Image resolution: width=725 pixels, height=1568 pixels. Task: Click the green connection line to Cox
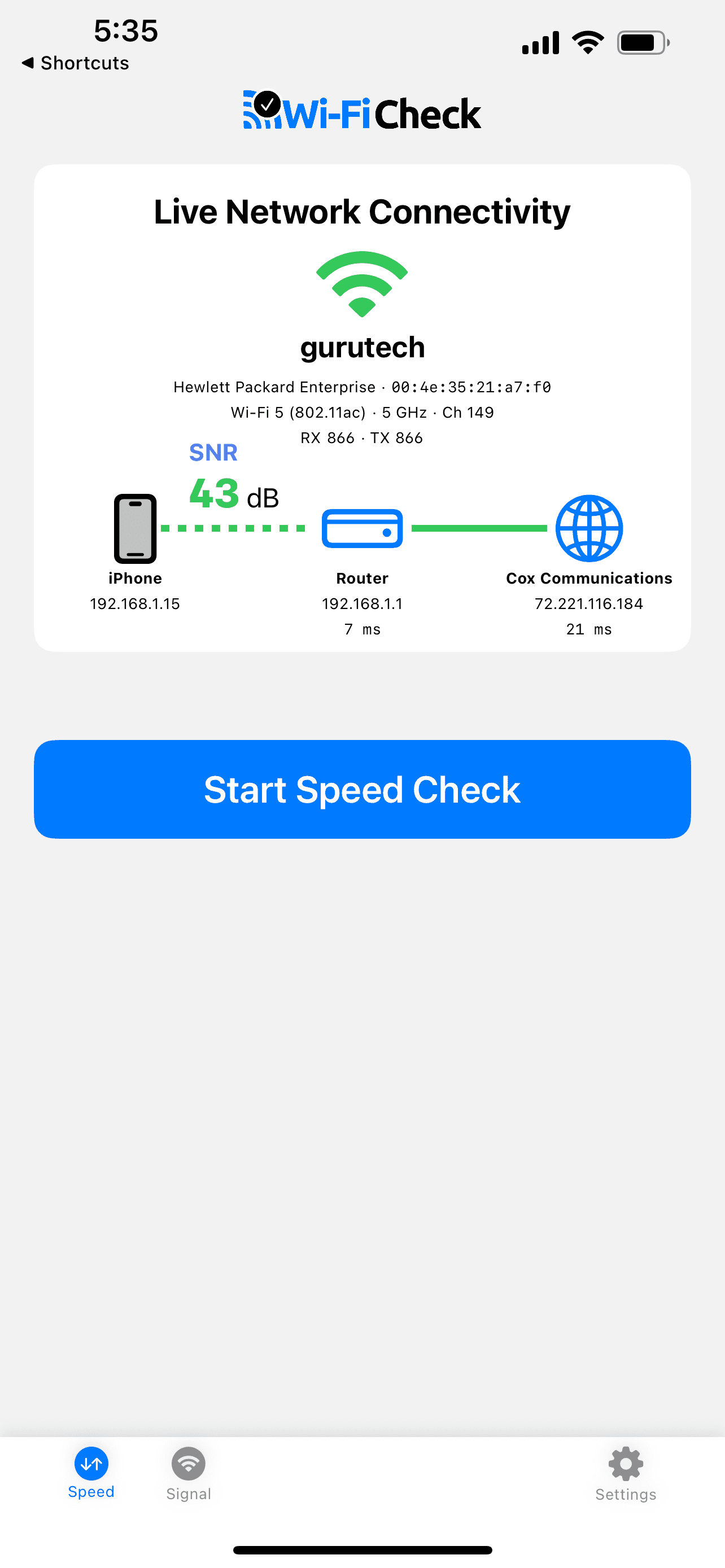[481, 527]
